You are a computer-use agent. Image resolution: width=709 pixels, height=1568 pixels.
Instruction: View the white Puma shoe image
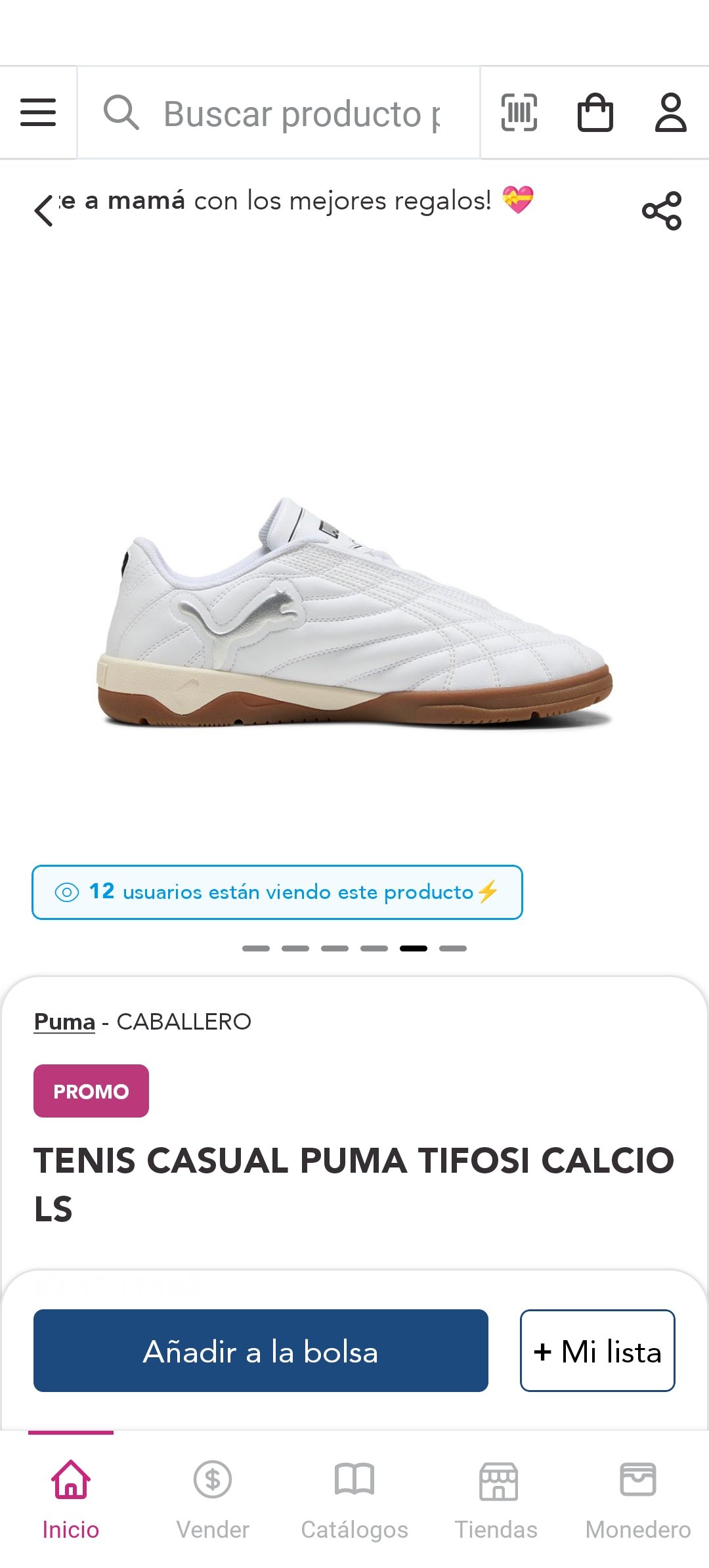tap(354, 611)
